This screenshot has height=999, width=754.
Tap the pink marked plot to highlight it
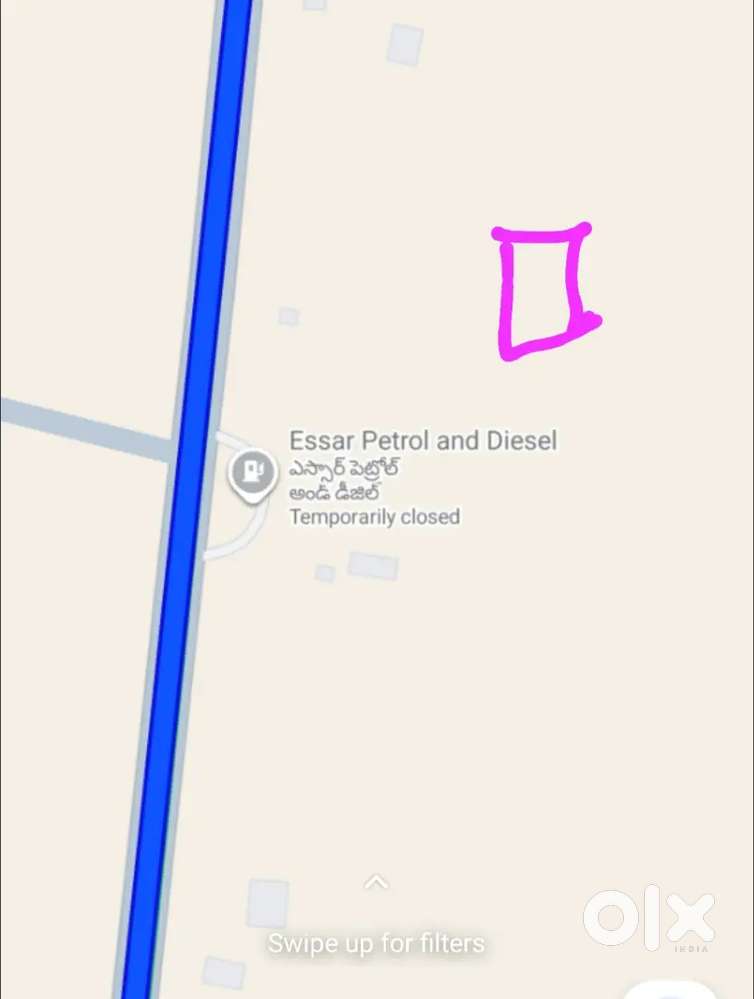click(x=545, y=290)
